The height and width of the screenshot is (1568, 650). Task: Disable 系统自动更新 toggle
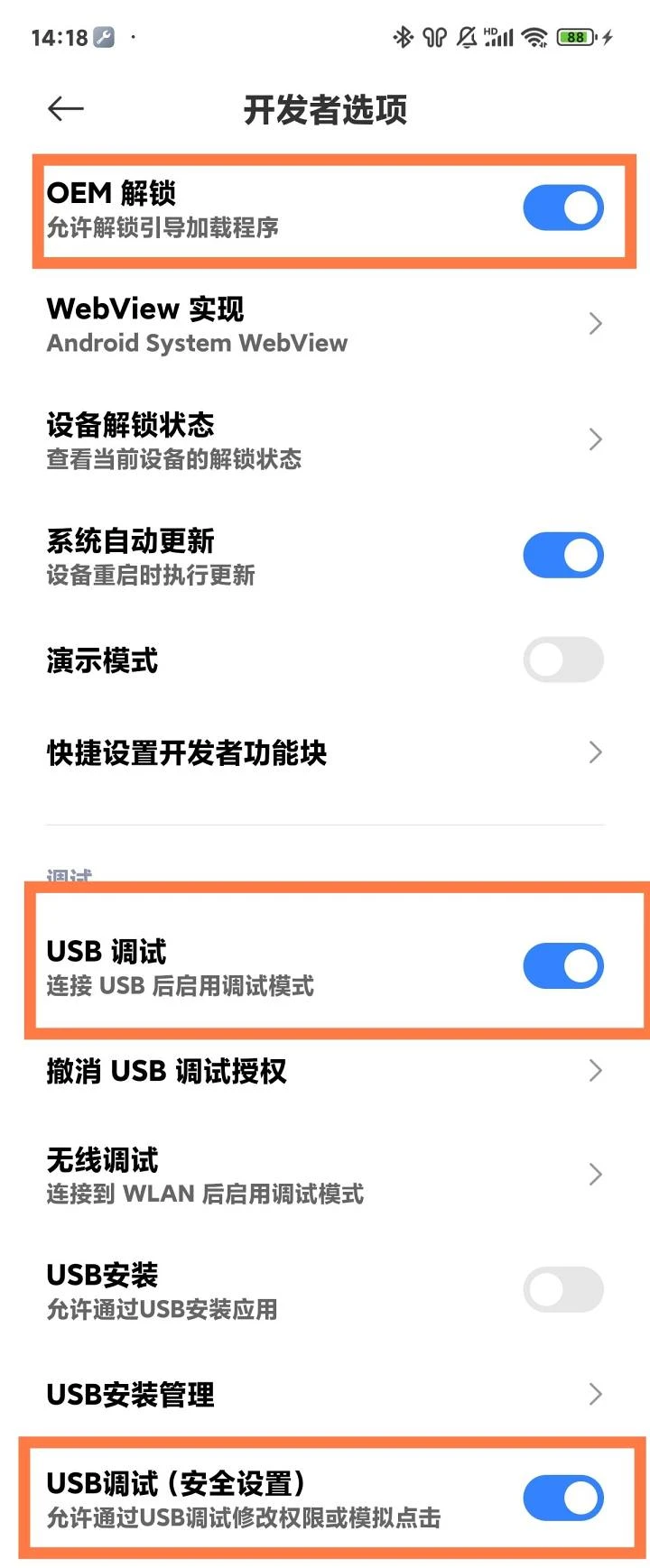562,555
